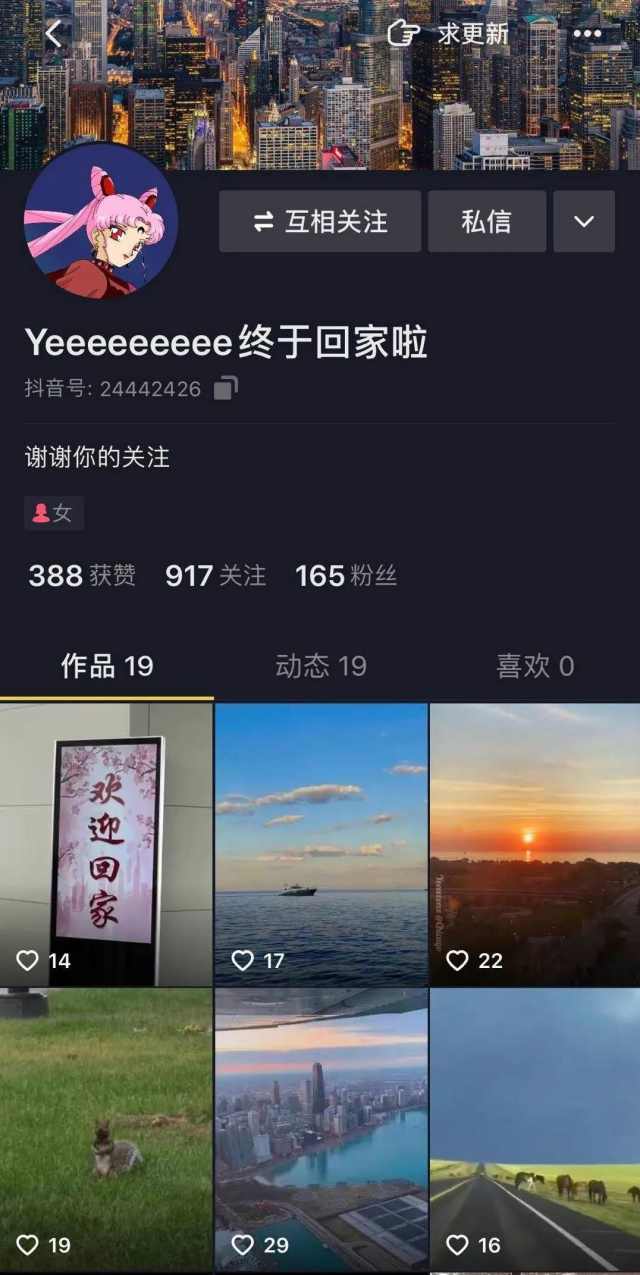The image size is (640, 1275).
Task: Copy the Douyin ID 24442426
Action: pyautogui.click(x=226, y=388)
